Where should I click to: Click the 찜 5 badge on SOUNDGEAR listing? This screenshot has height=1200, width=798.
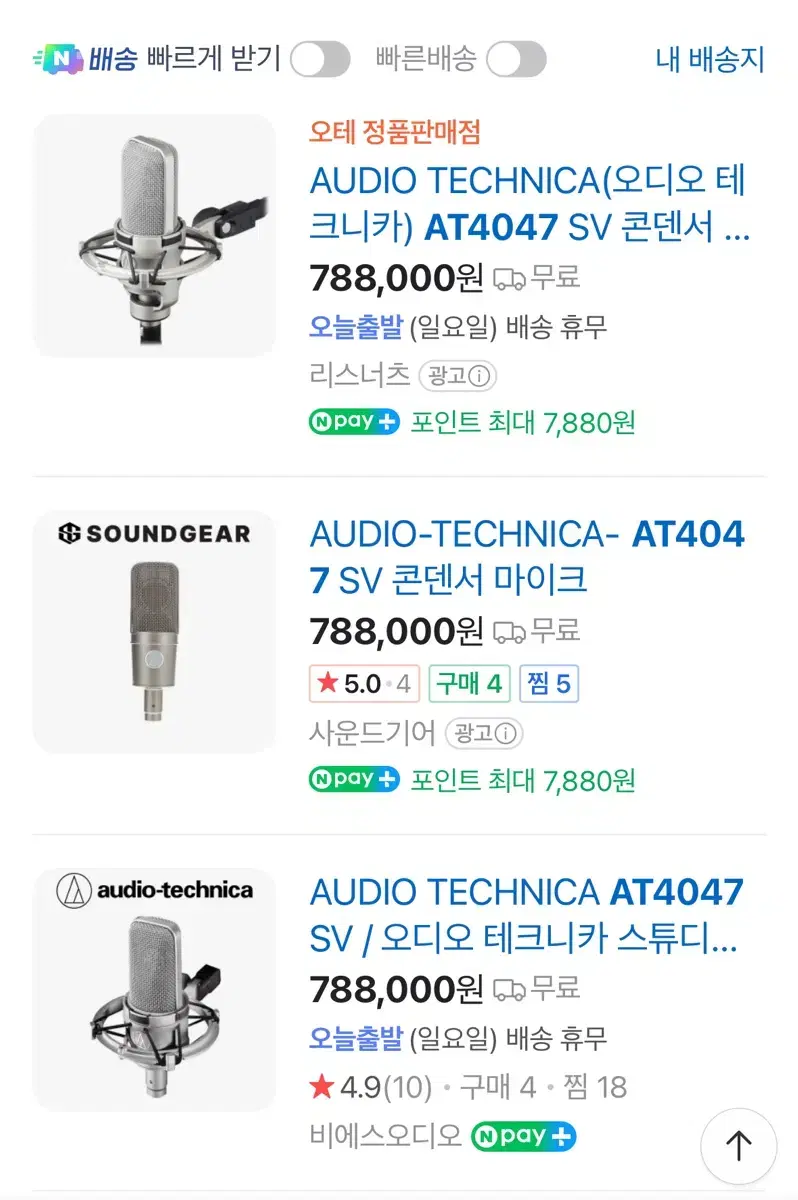click(548, 684)
